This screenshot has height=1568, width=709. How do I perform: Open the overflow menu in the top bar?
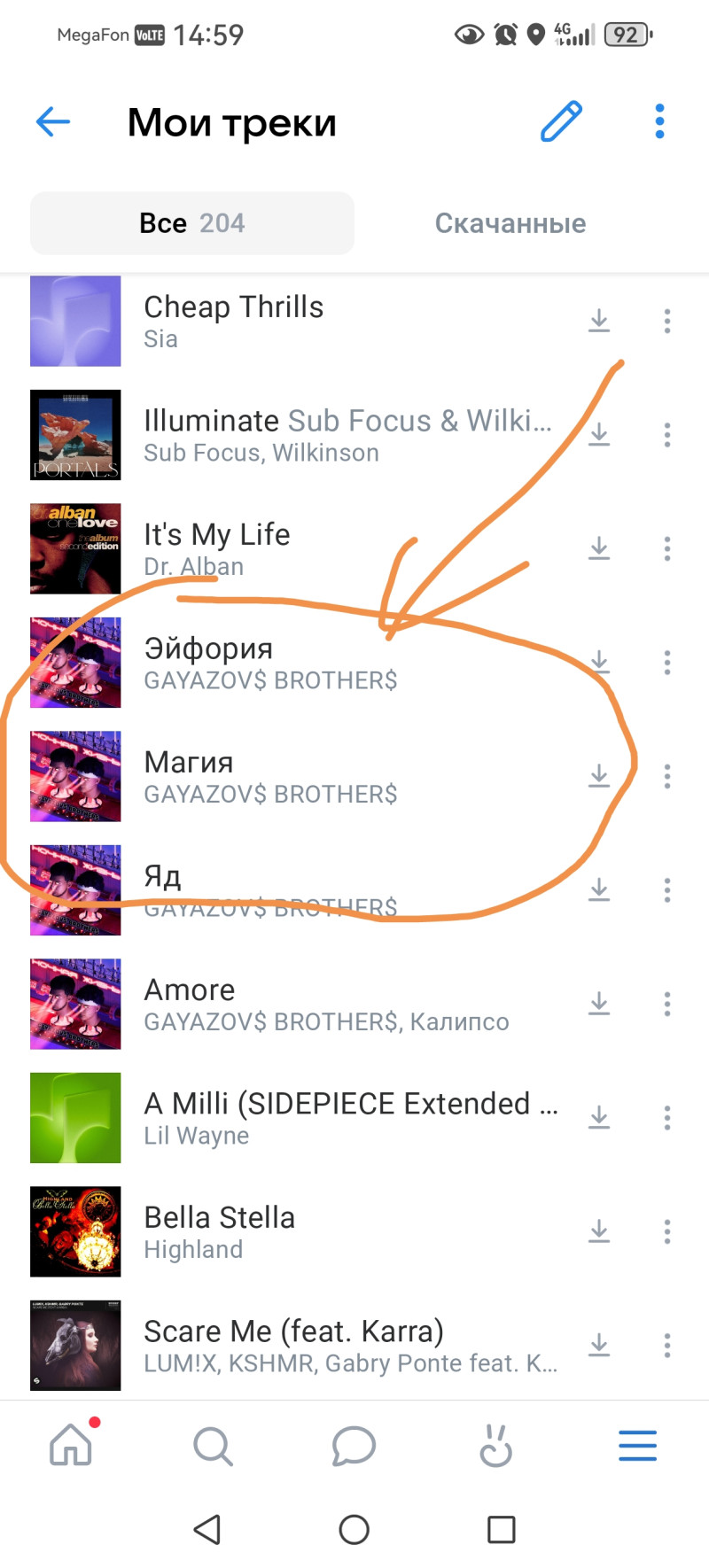(659, 122)
